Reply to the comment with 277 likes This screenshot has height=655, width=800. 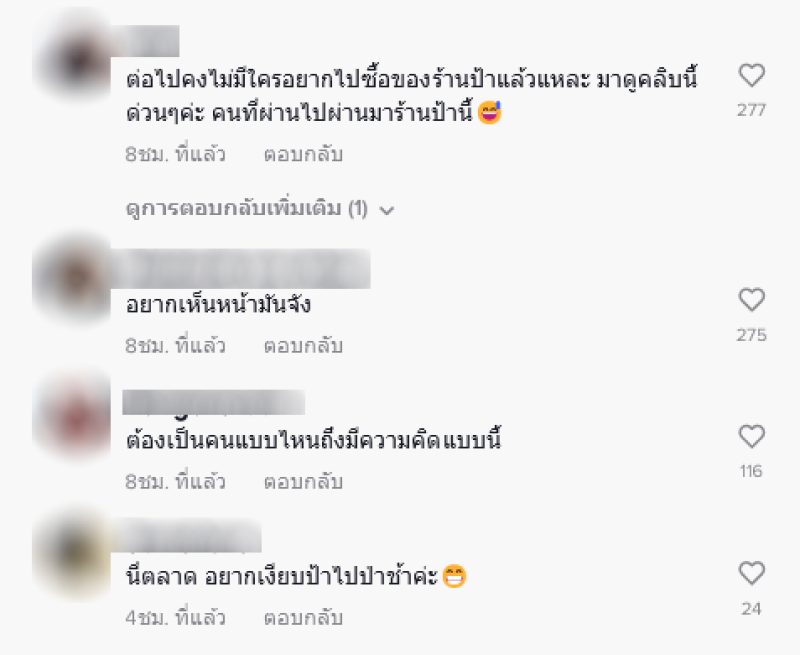point(303,155)
